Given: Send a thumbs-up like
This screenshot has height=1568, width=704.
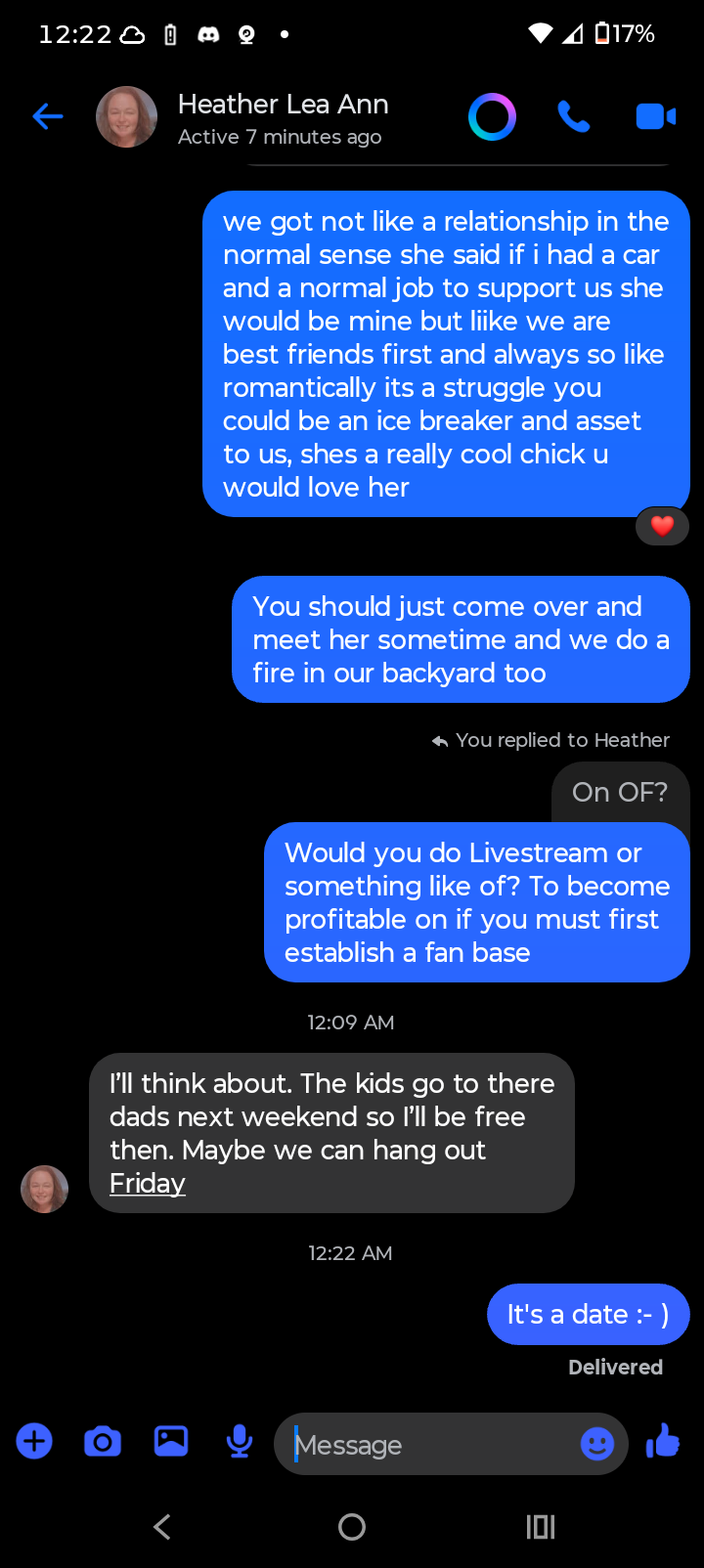Looking at the screenshot, I should tap(664, 1441).
